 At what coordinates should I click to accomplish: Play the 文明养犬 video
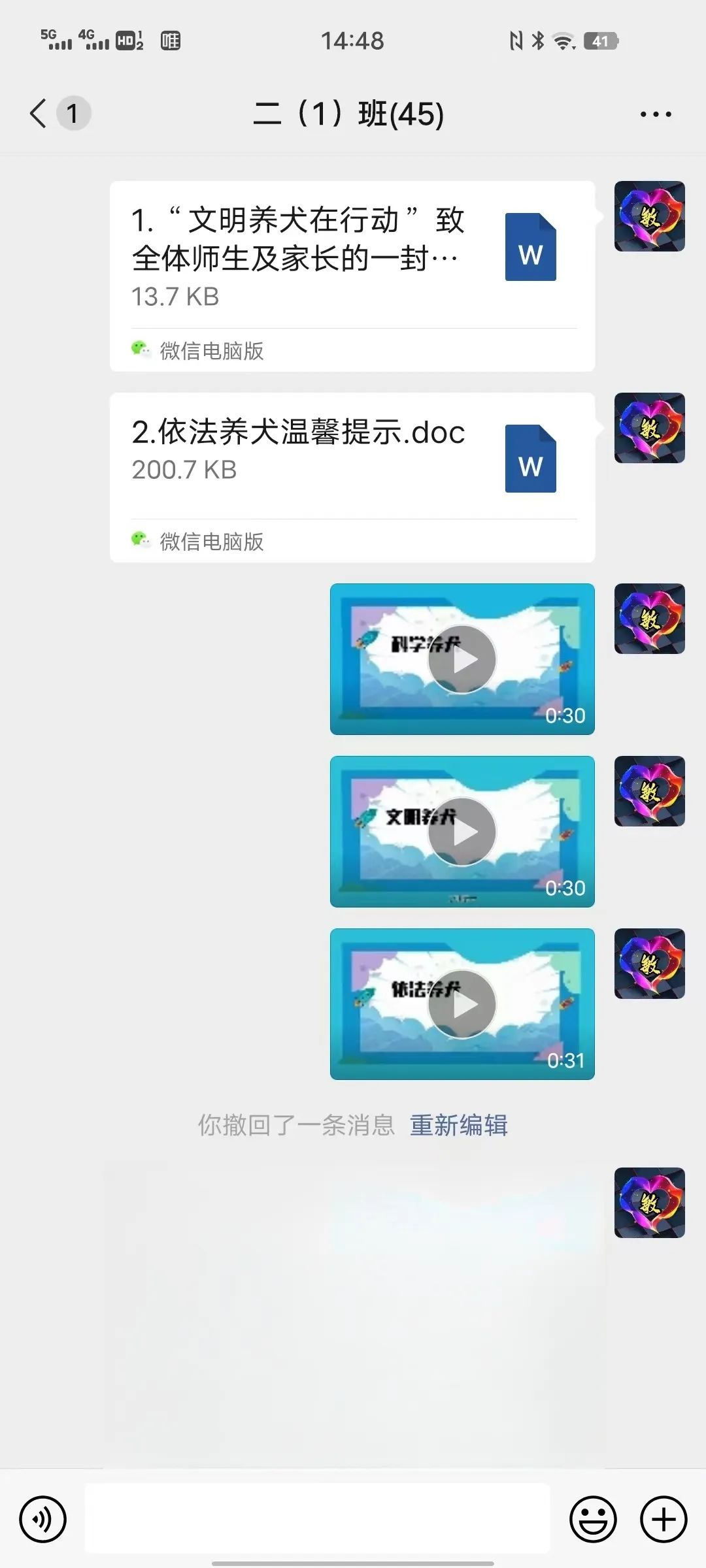(462, 832)
